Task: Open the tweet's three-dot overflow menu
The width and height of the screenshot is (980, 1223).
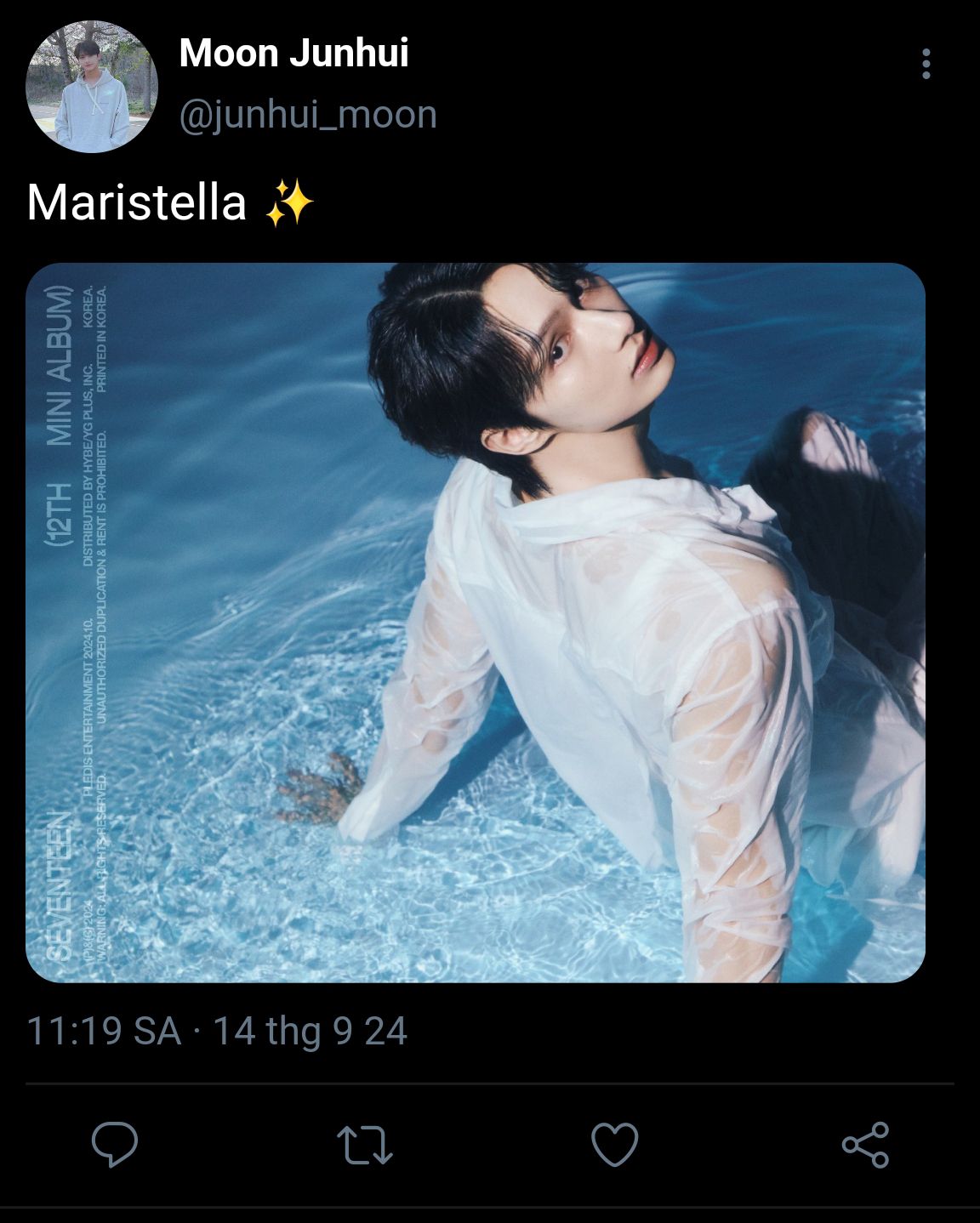Action: click(926, 64)
